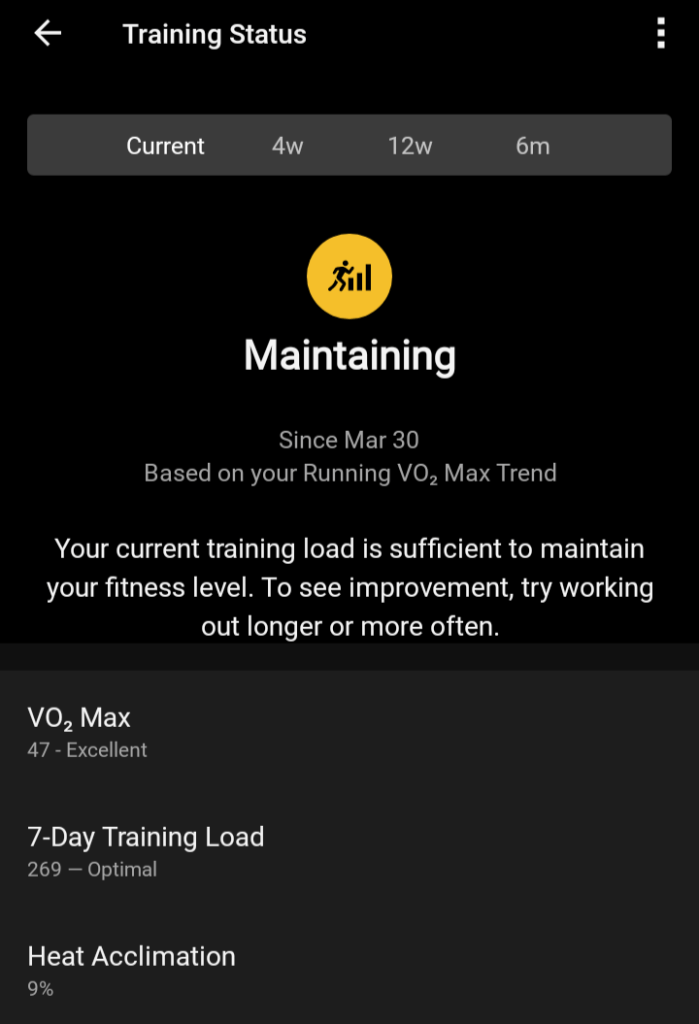Open the VO2 Max details row
699x1024 pixels.
(x=349, y=731)
